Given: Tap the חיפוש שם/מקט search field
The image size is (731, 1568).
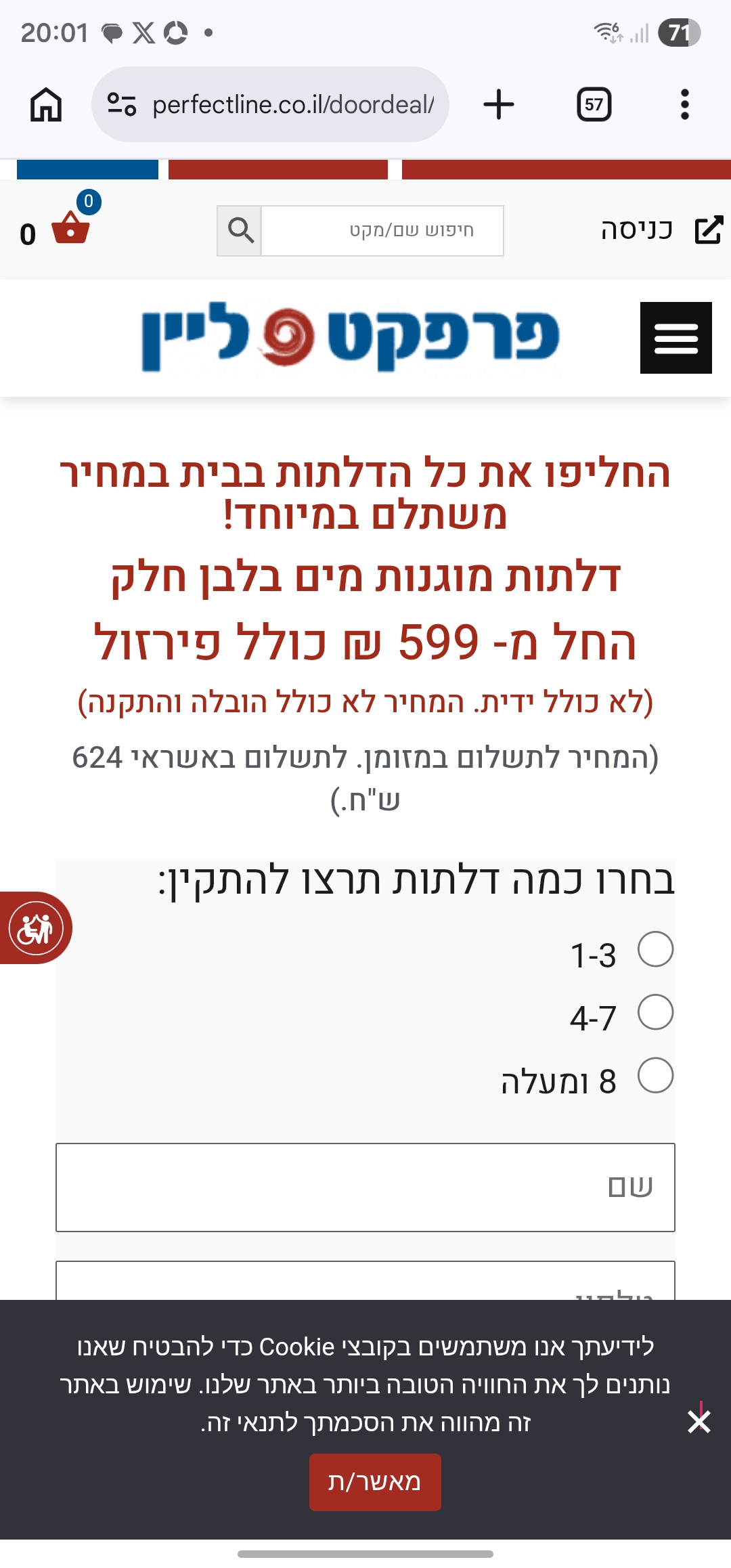Looking at the screenshot, I should click(x=382, y=231).
